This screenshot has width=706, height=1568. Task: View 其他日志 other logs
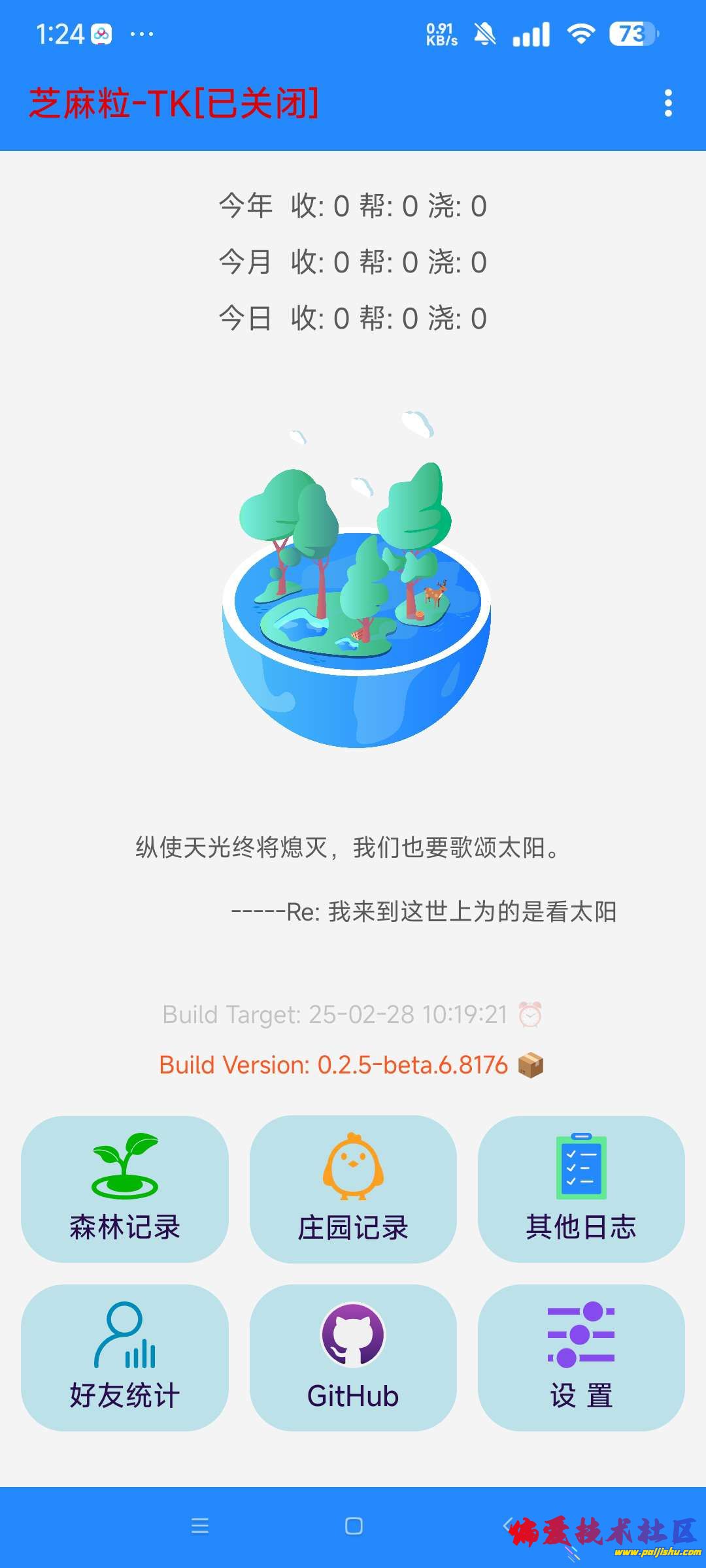pyautogui.click(x=581, y=1189)
